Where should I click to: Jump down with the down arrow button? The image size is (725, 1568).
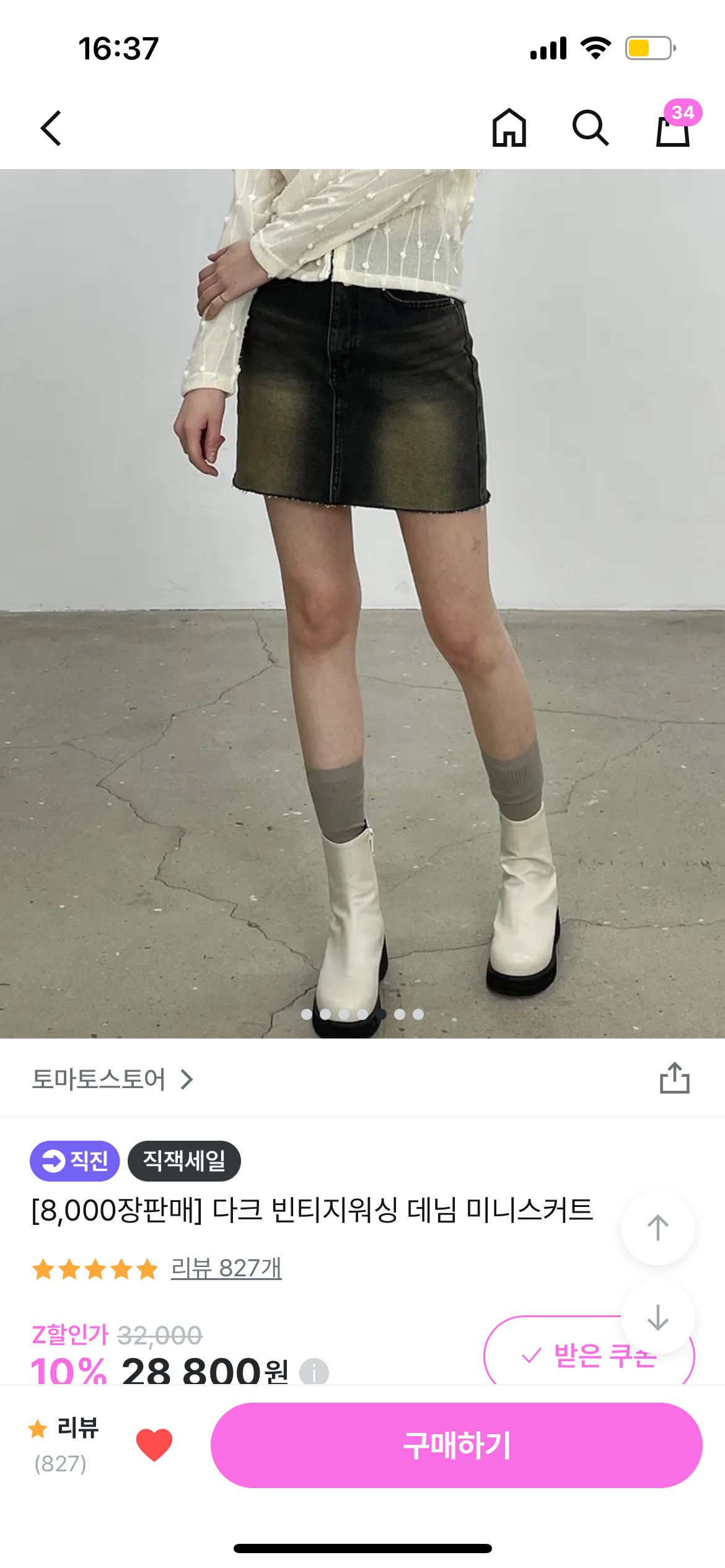click(x=658, y=1317)
